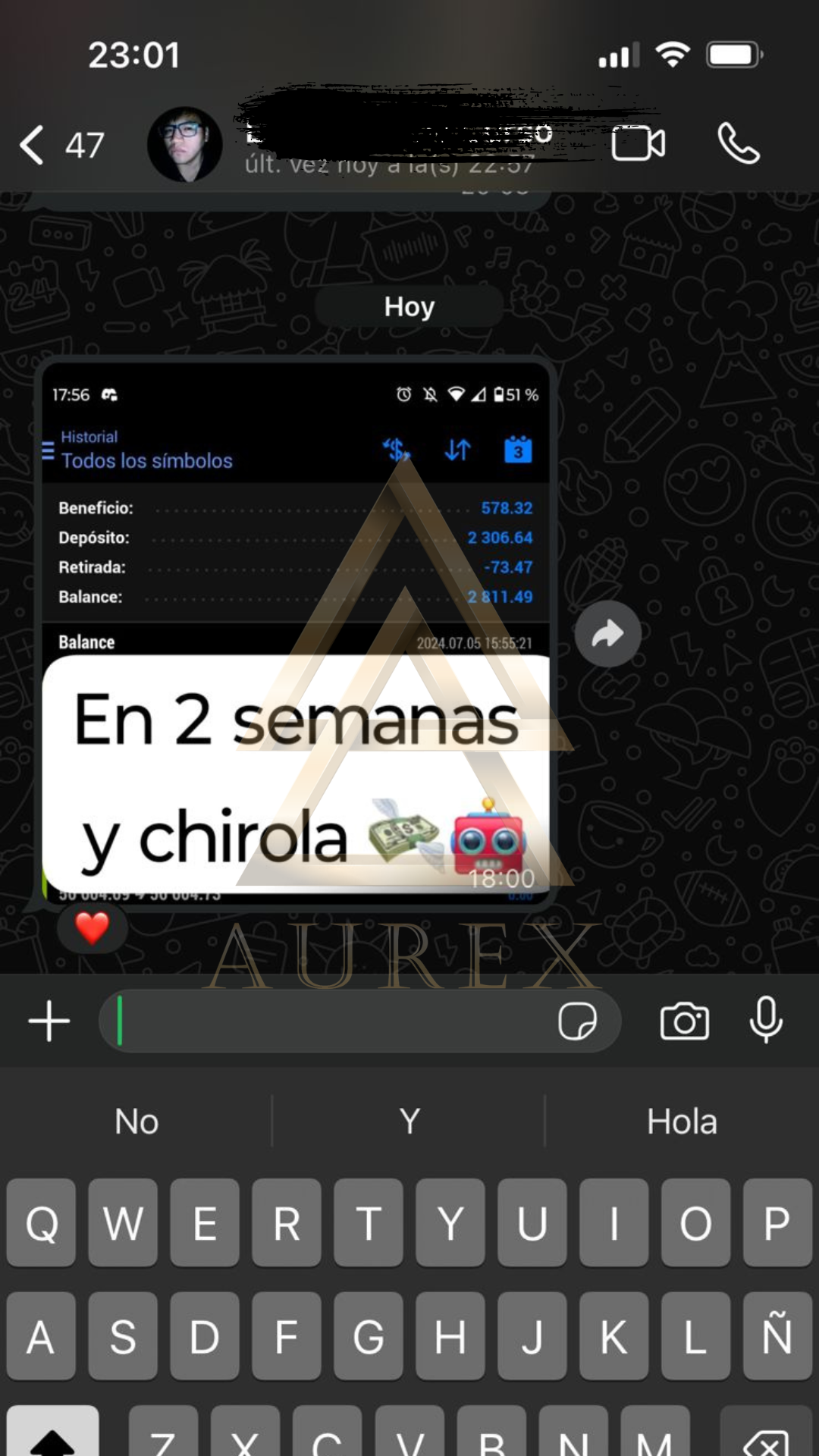Tap the Ñ key on the keyboard
The height and width of the screenshot is (1456, 819).
click(777, 1335)
